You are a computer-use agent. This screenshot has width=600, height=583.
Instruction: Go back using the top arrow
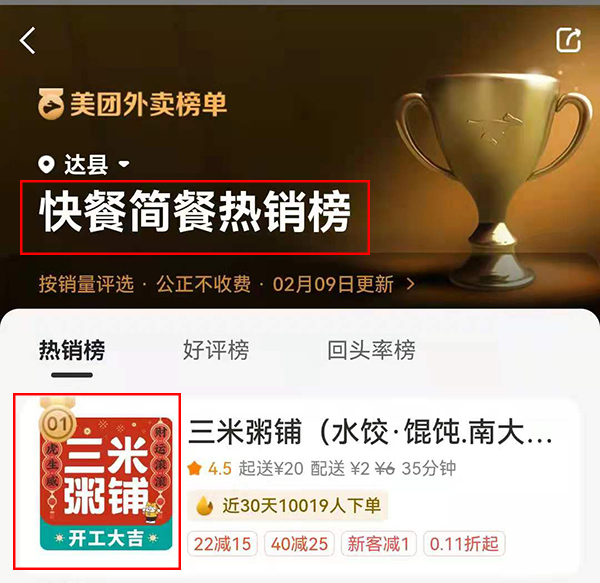click(x=28, y=40)
